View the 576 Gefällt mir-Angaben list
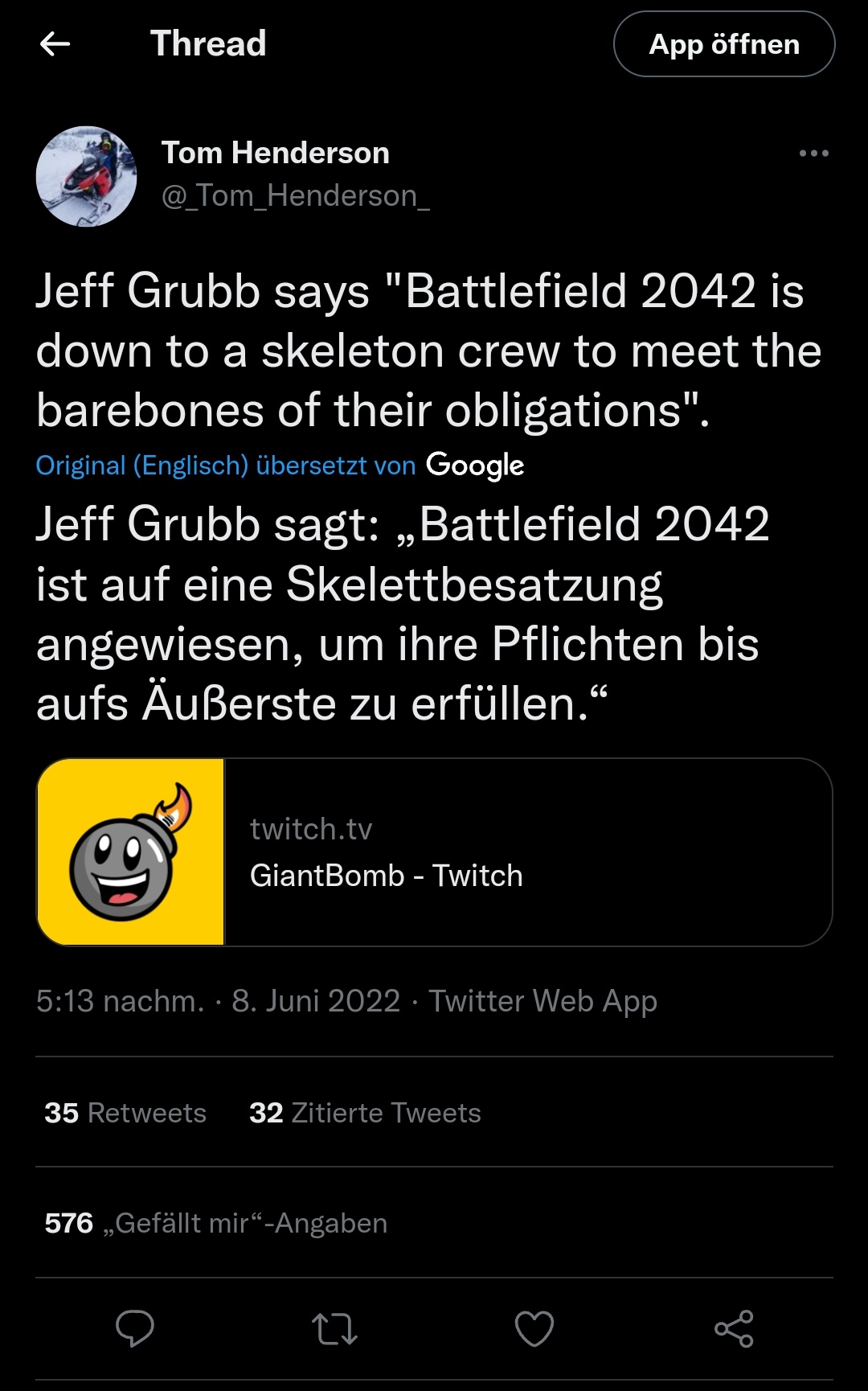 pos(216,1223)
